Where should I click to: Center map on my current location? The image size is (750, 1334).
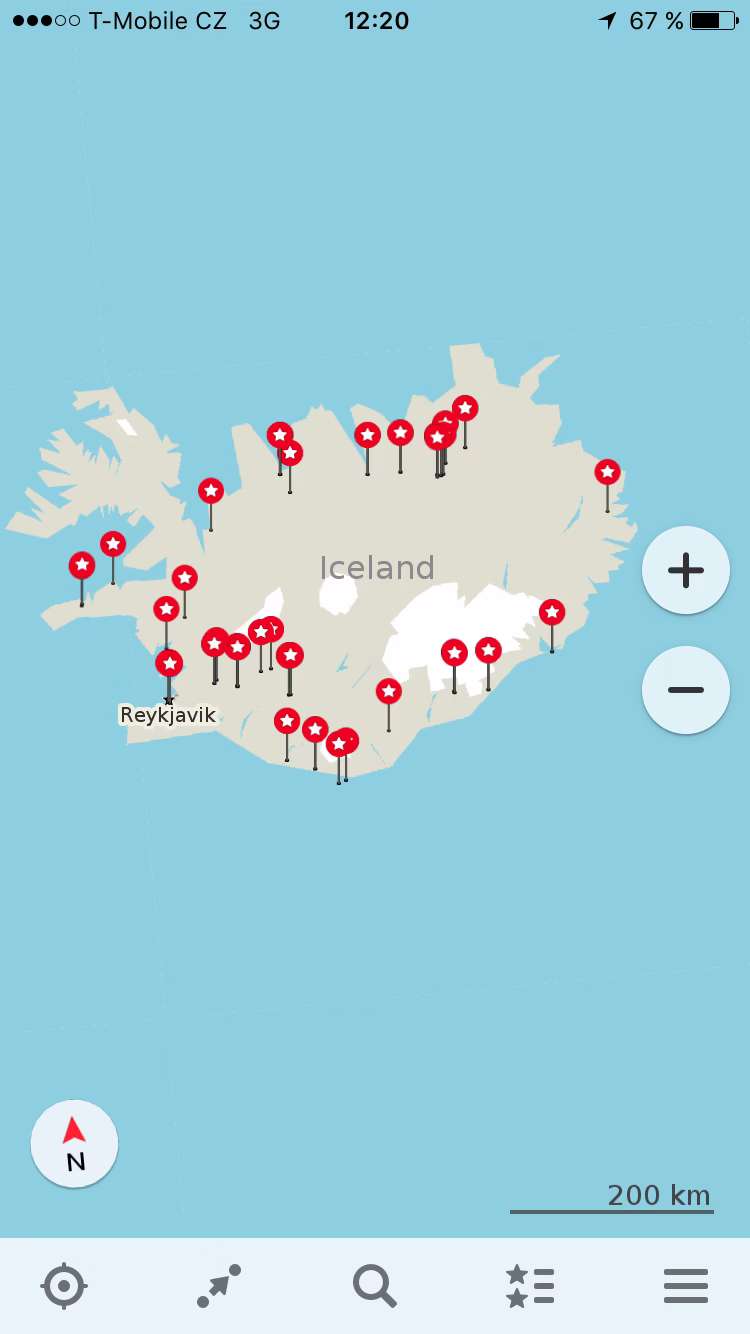click(x=64, y=1286)
